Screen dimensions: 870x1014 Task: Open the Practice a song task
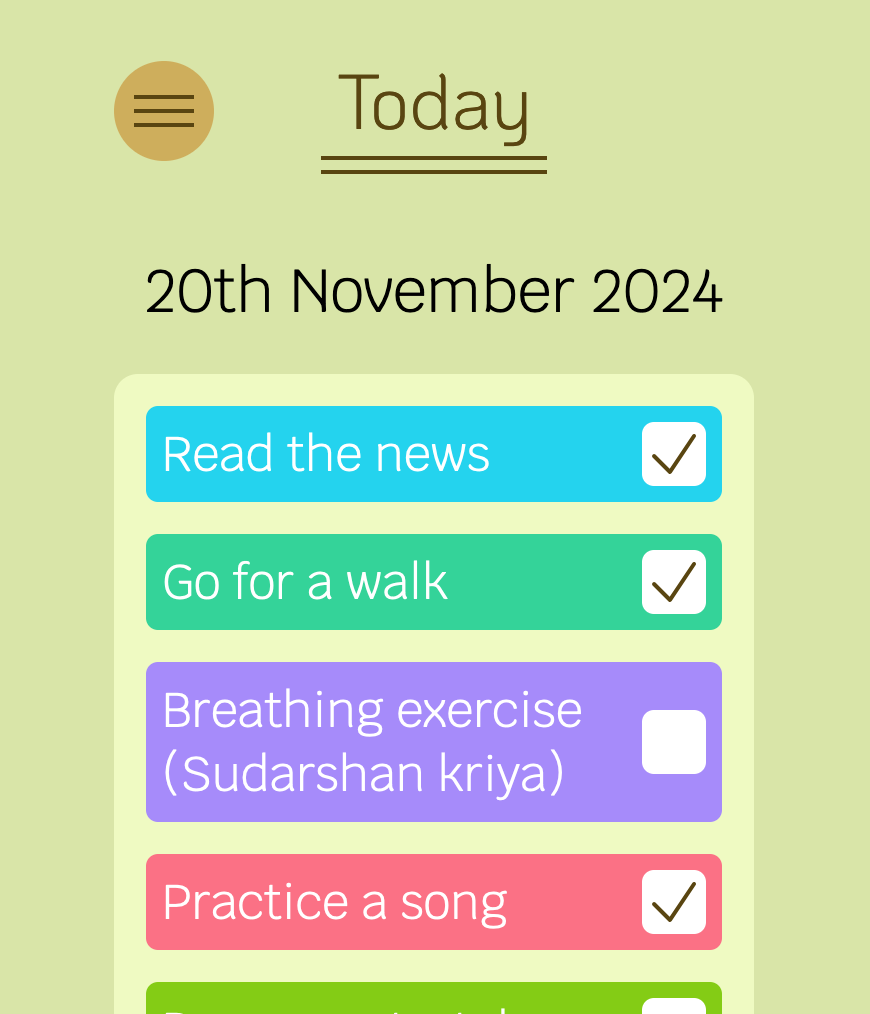point(380,902)
